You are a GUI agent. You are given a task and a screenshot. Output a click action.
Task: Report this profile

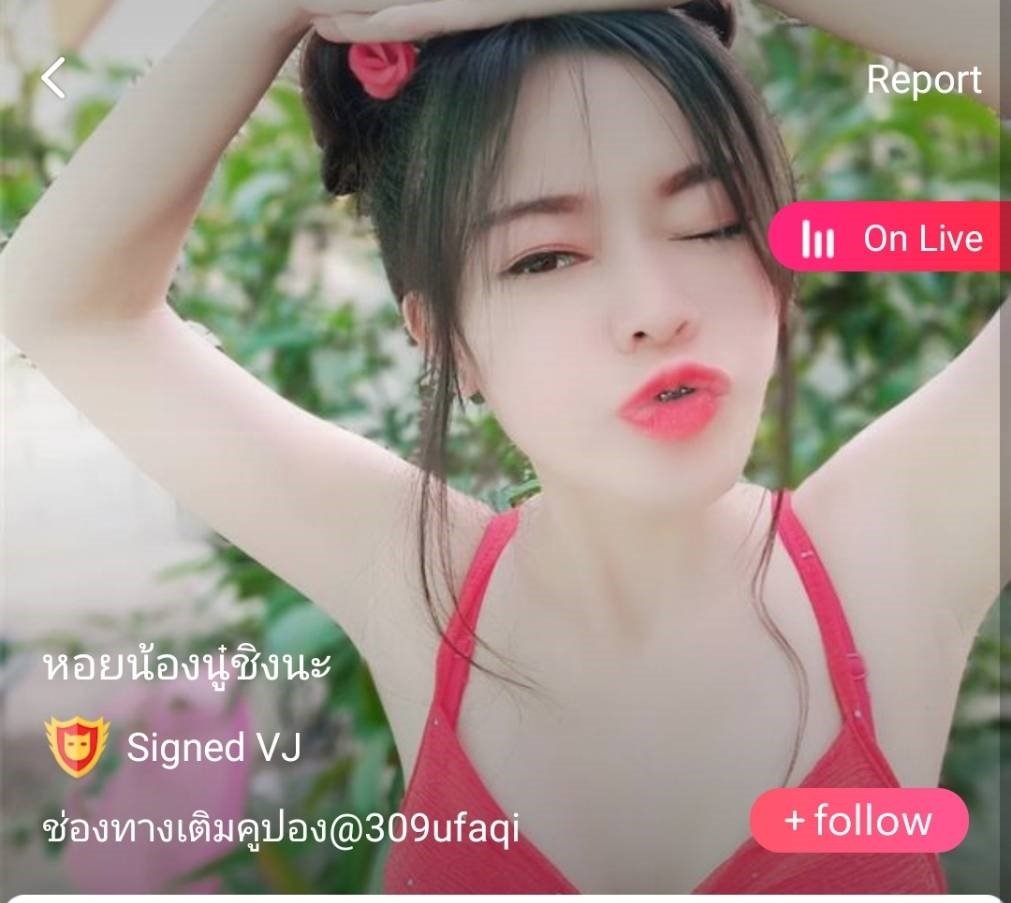coord(923,80)
